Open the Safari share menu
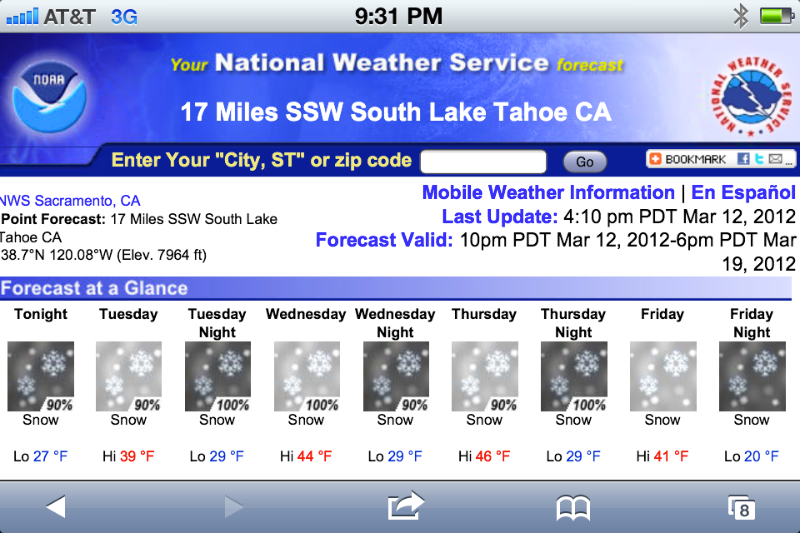Viewport: 800px width, 533px height. [x=406, y=506]
